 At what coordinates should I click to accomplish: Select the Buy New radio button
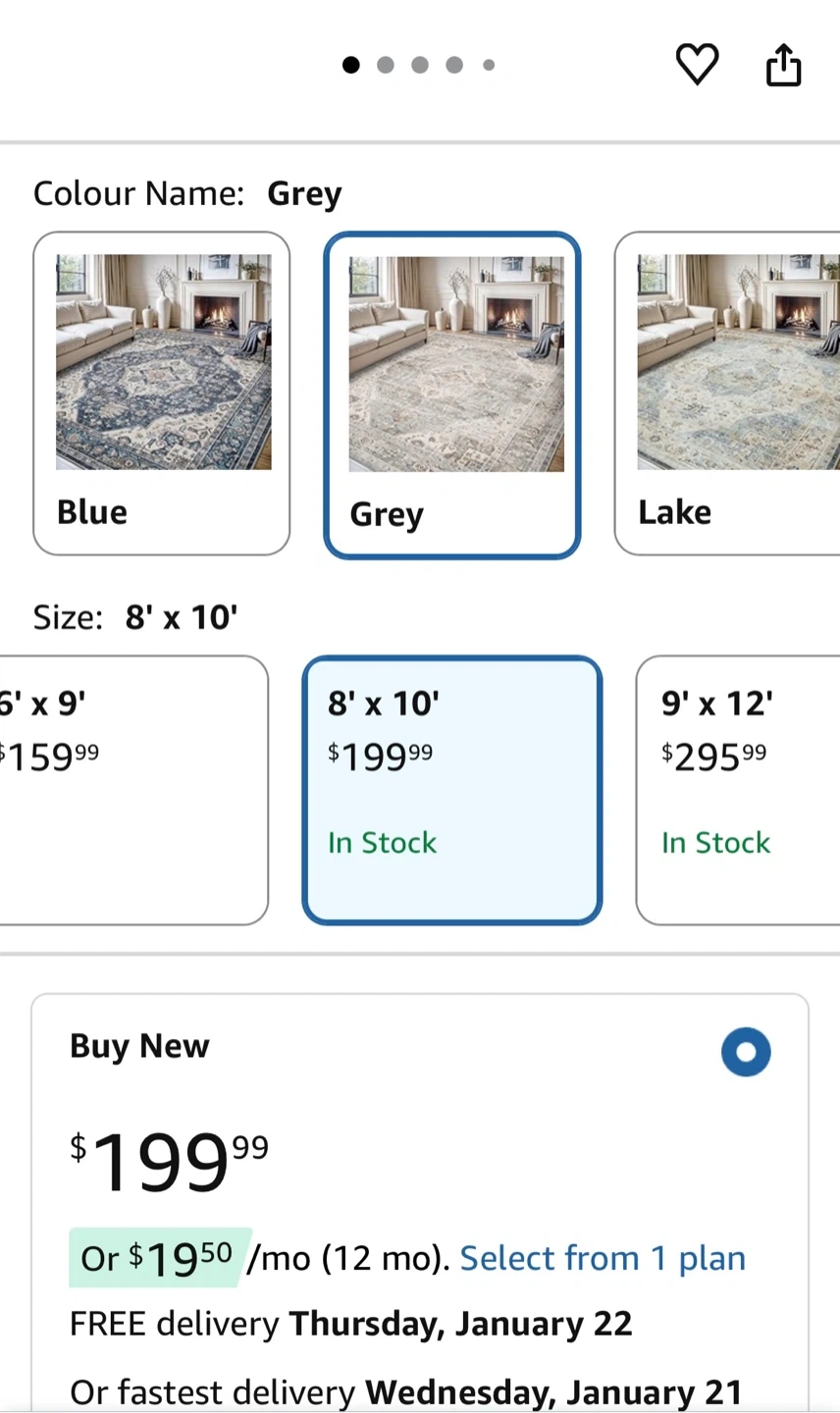[746, 1052]
